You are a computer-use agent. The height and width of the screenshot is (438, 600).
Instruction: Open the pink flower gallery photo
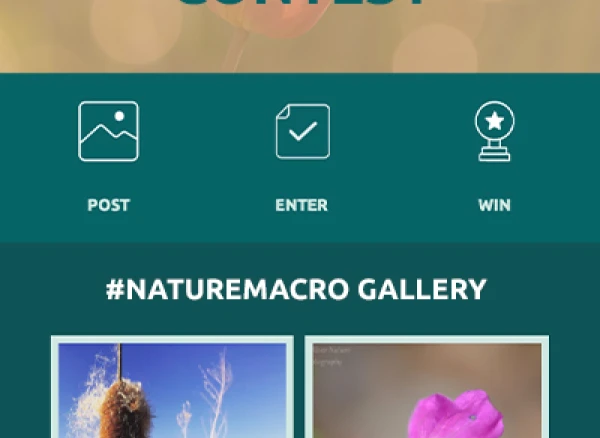(x=427, y=387)
